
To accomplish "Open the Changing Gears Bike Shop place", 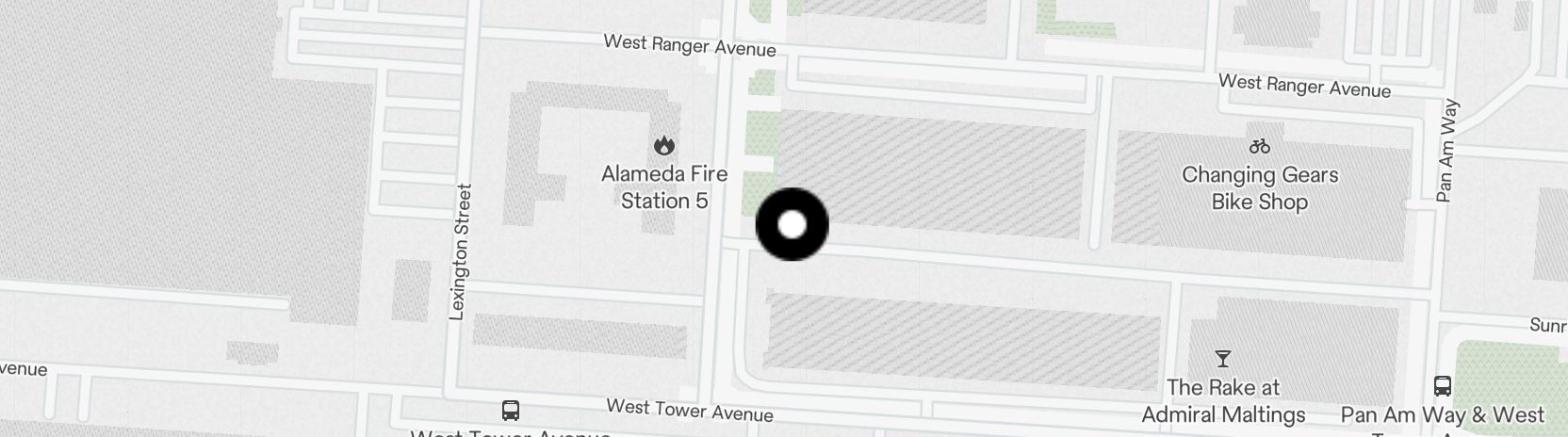I will (x=1260, y=147).
